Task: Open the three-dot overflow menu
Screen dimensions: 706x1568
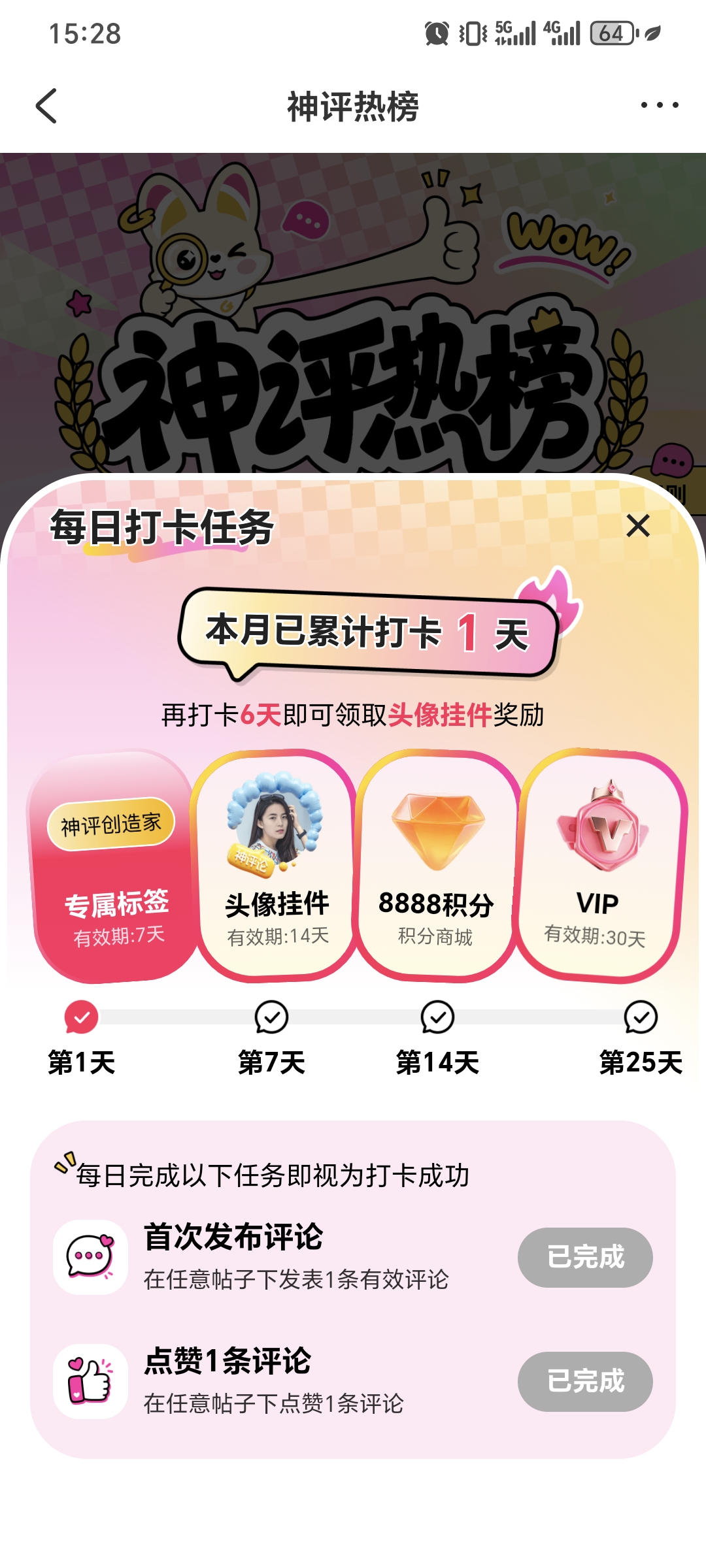Action: pyautogui.click(x=659, y=105)
